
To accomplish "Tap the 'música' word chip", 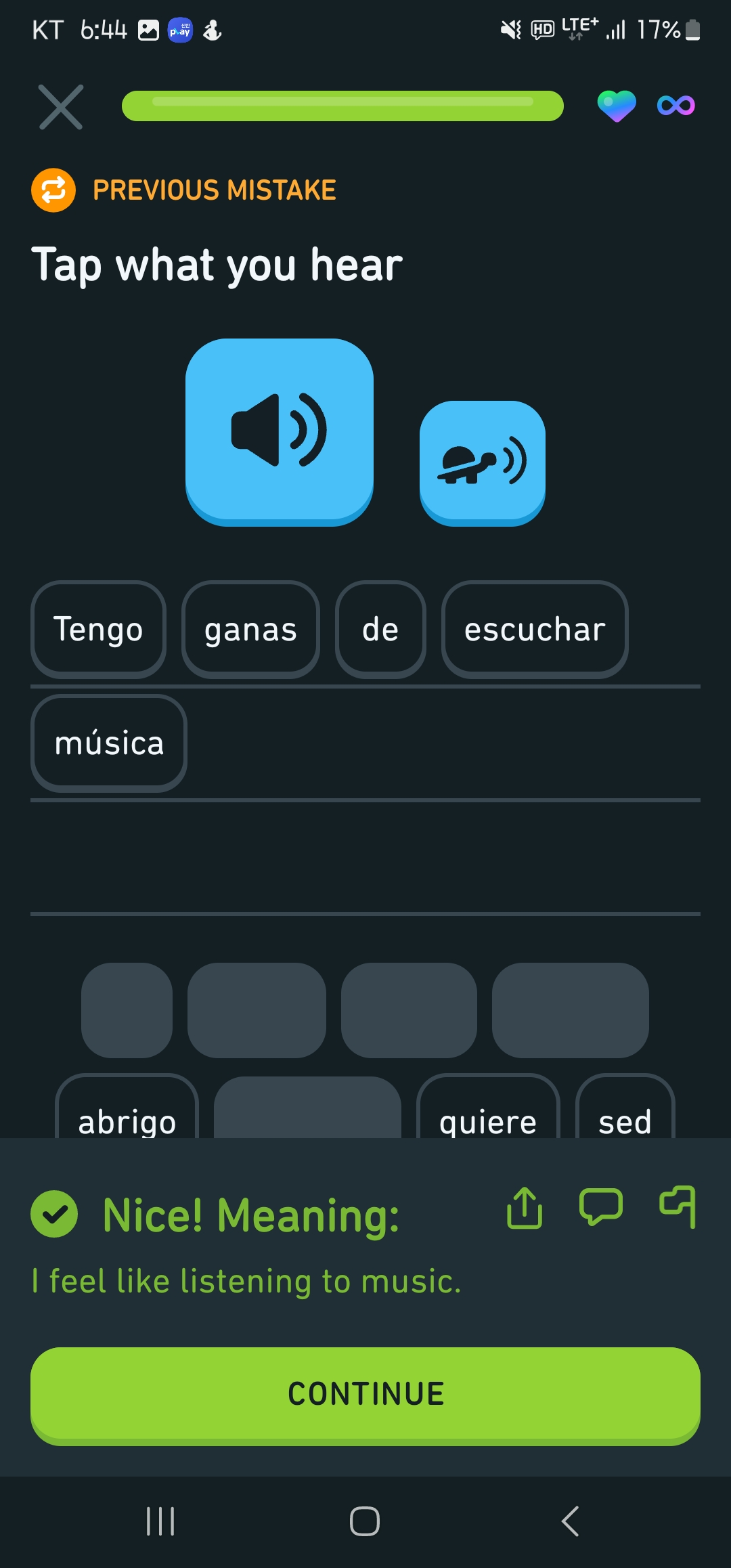I will click(x=109, y=743).
